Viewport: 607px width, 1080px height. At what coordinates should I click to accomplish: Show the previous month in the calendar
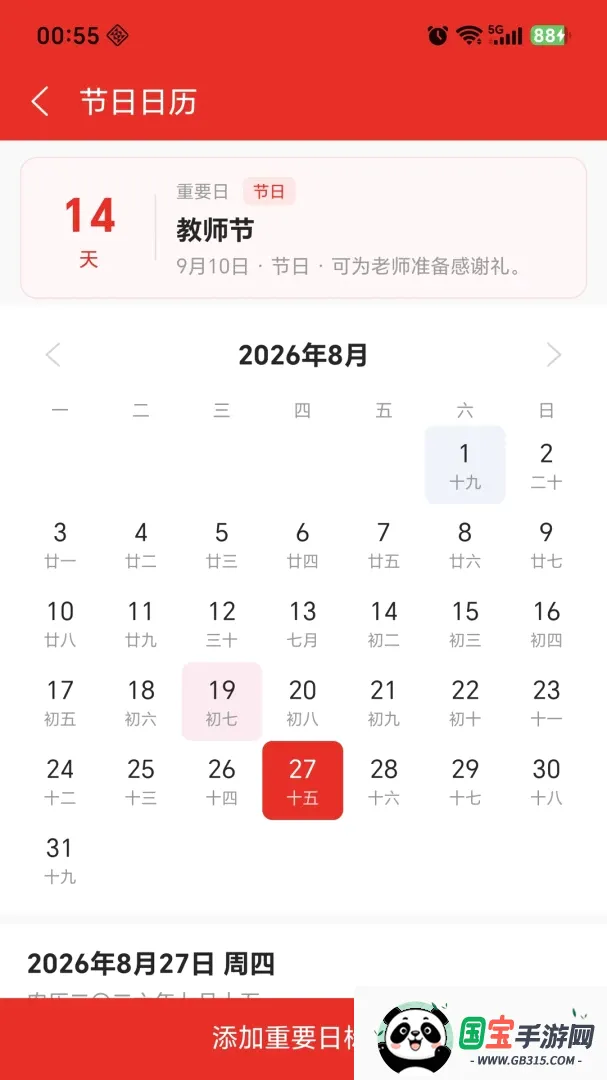pos(53,355)
